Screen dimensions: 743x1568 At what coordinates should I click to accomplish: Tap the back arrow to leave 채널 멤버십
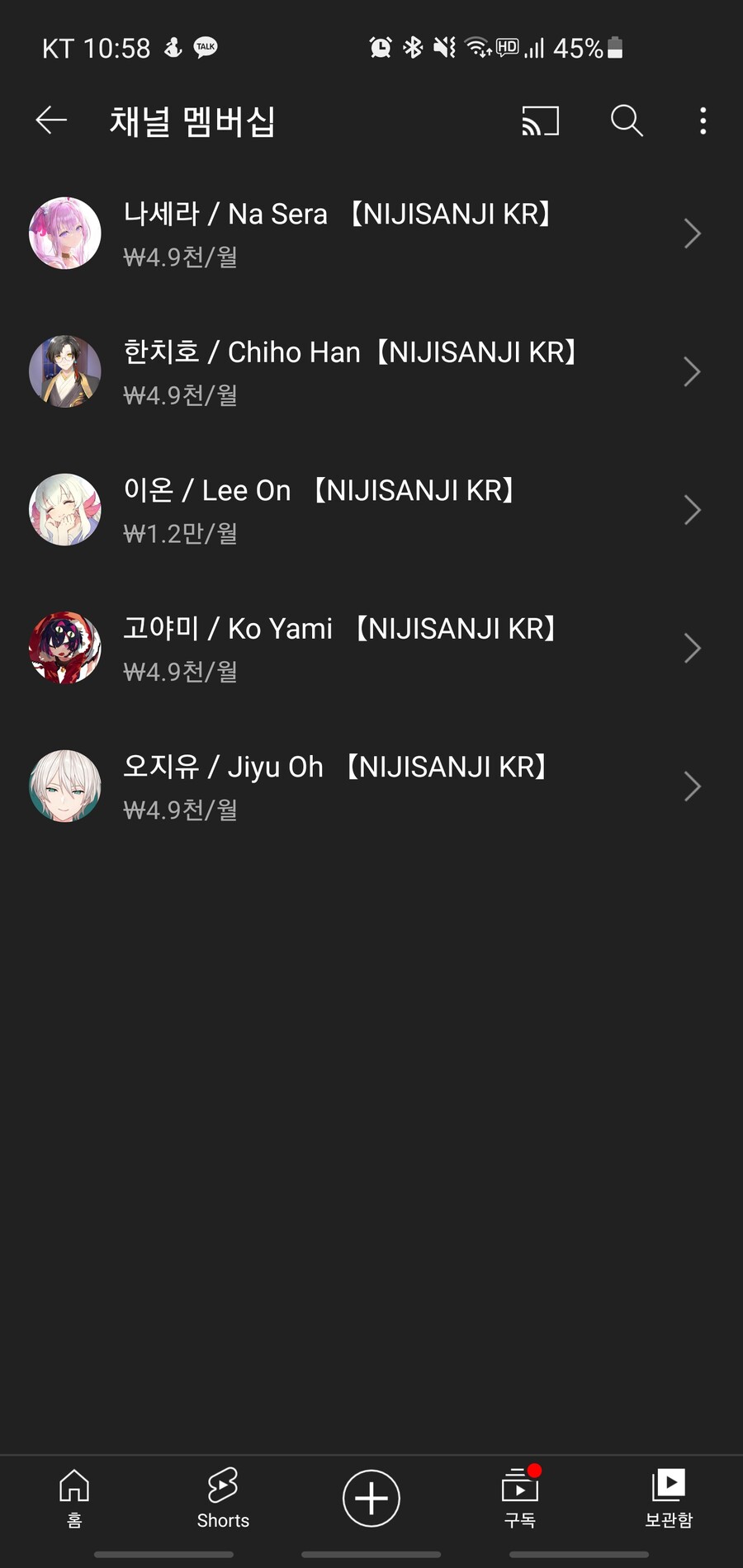click(x=51, y=120)
